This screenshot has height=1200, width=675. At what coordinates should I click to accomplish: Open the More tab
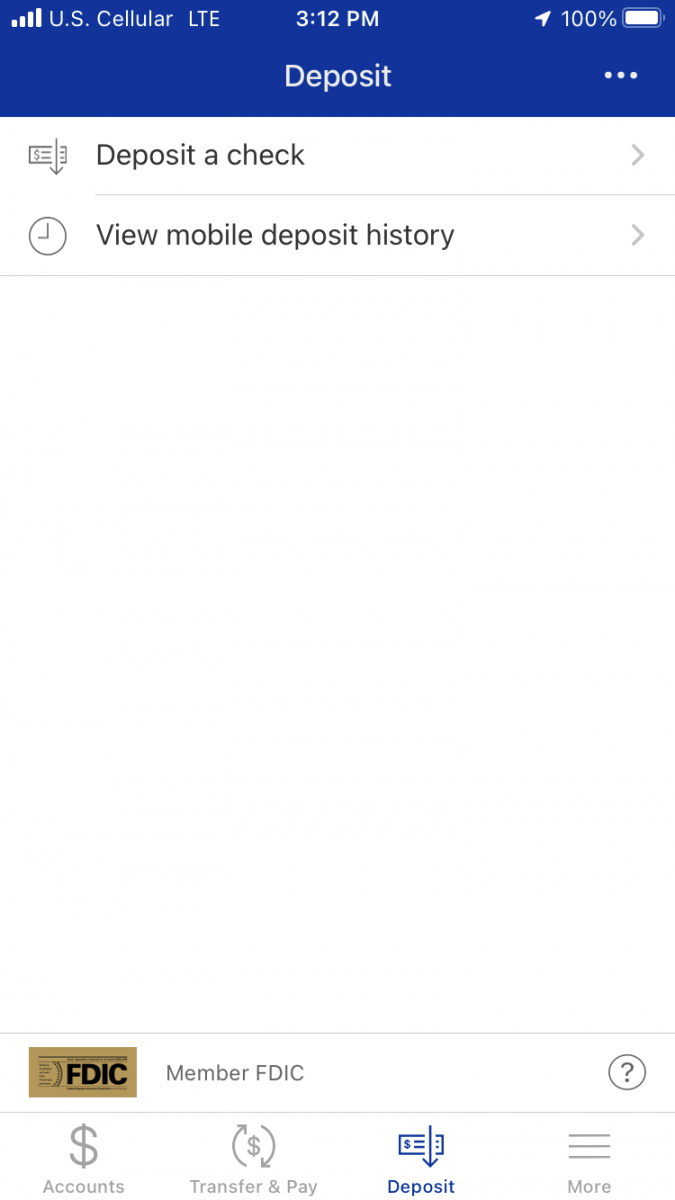[589, 1158]
